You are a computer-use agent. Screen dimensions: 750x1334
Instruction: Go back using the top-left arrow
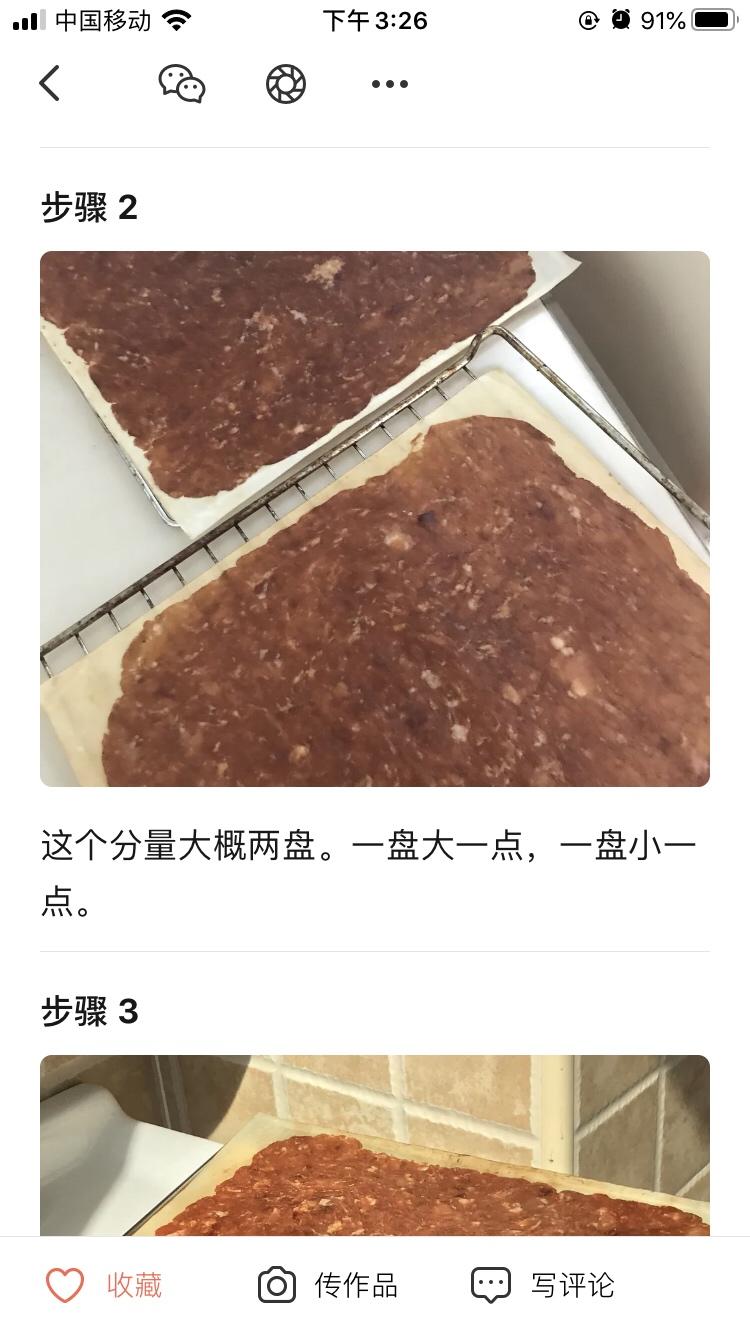50,83
